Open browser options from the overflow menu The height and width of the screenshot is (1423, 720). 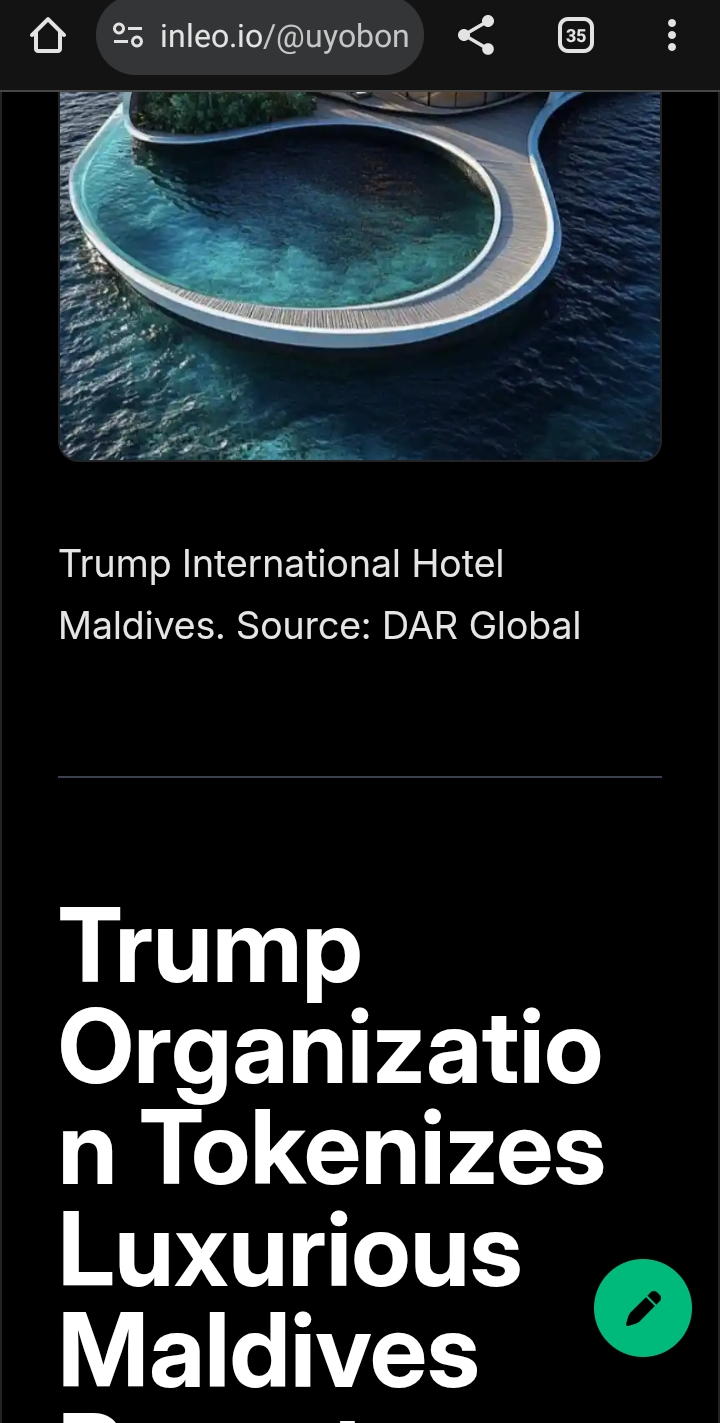pyautogui.click(x=671, y=36)
